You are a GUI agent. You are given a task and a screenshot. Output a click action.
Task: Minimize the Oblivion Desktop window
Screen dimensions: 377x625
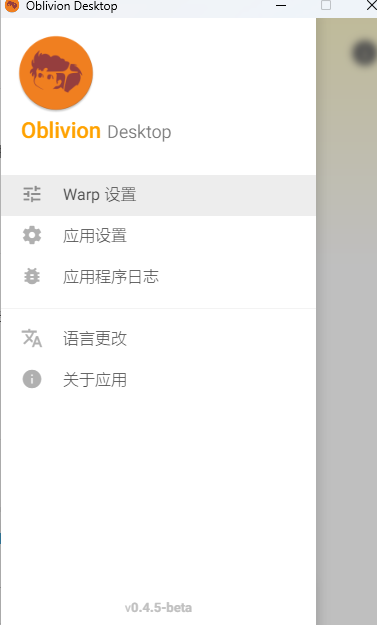tap(281, 6)
